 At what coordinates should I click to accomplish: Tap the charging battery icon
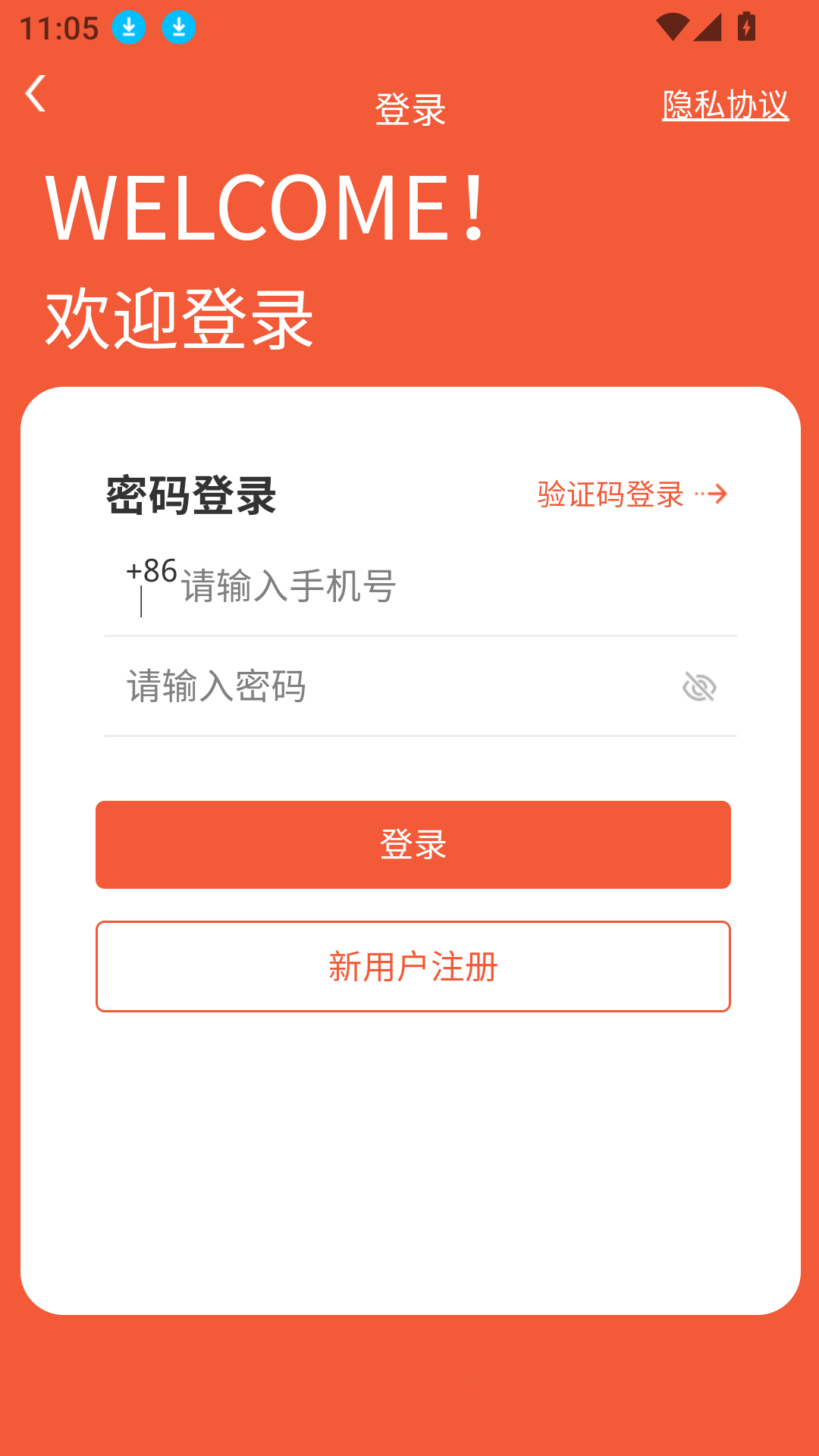(x=746, y=25)
